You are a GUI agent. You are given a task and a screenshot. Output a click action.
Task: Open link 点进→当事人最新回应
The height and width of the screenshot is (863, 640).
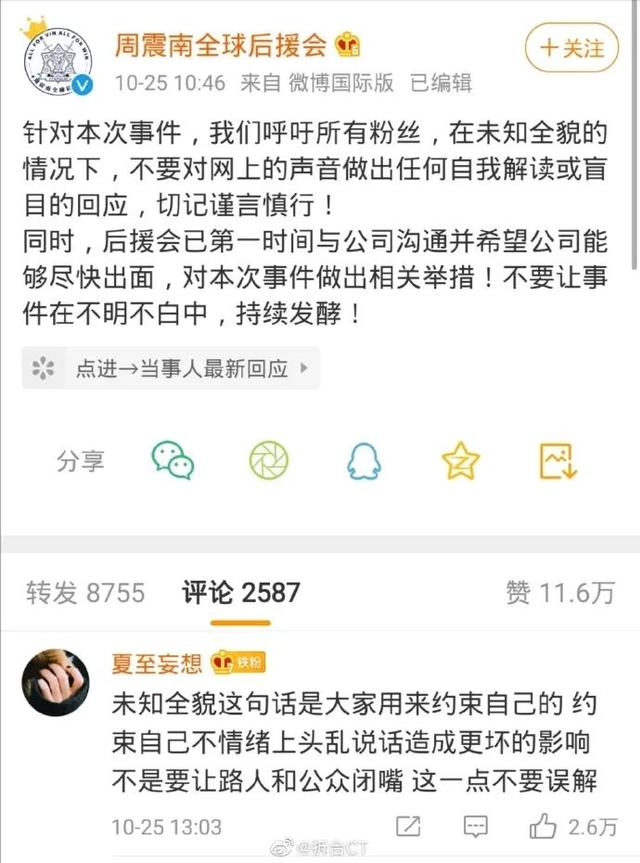(171, 368)
